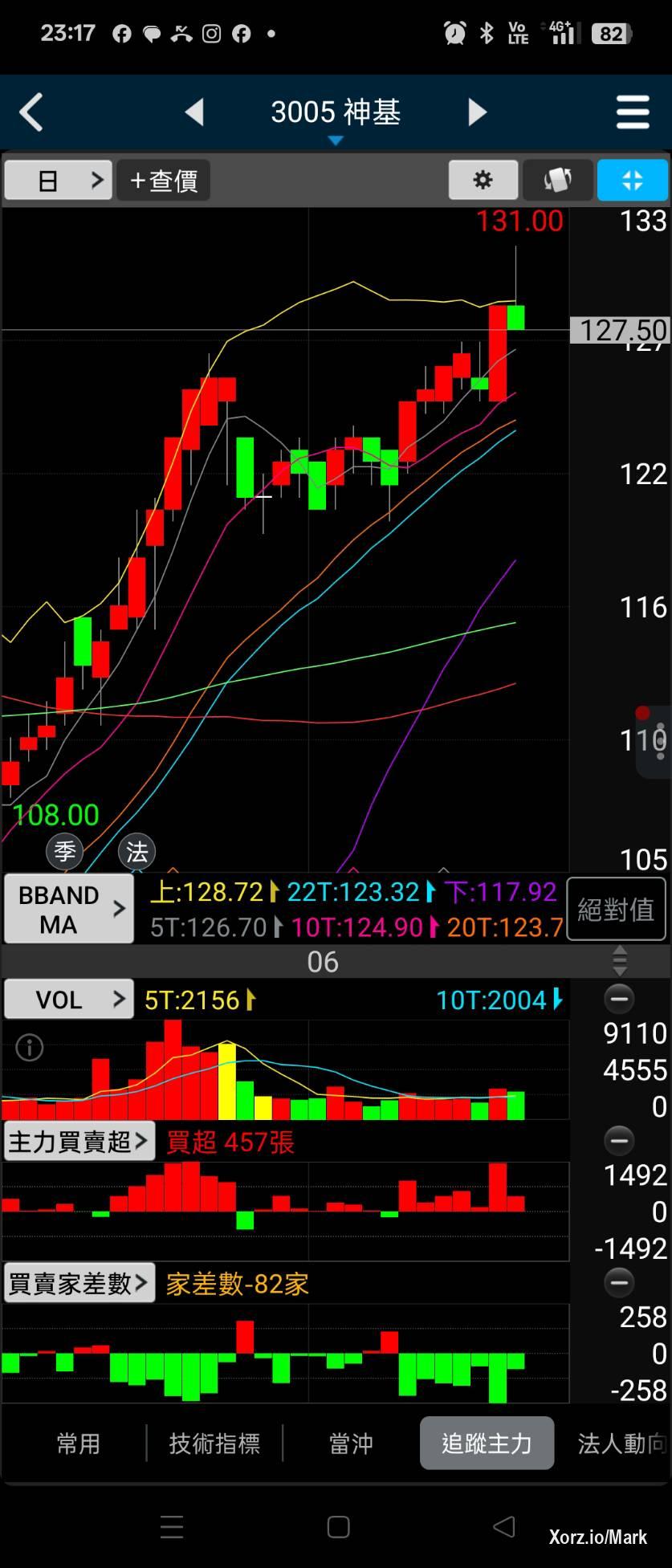Switch to the 技術指標 tab
Screen dimensions: 672x1568
click(x=214, y=1444)
